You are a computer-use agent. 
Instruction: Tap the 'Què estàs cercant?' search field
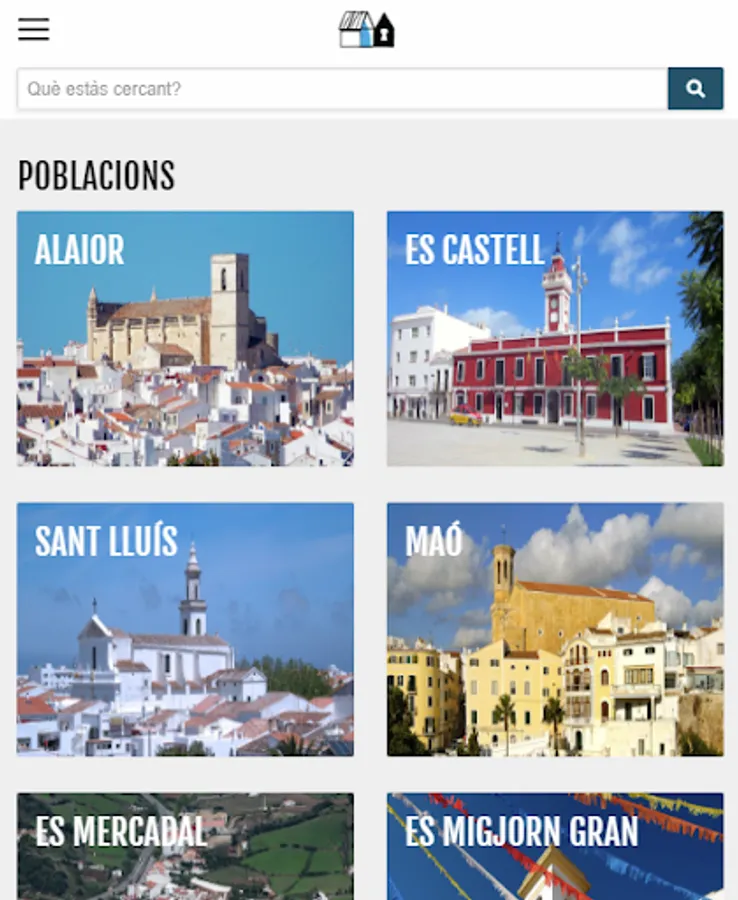[343, 88]
